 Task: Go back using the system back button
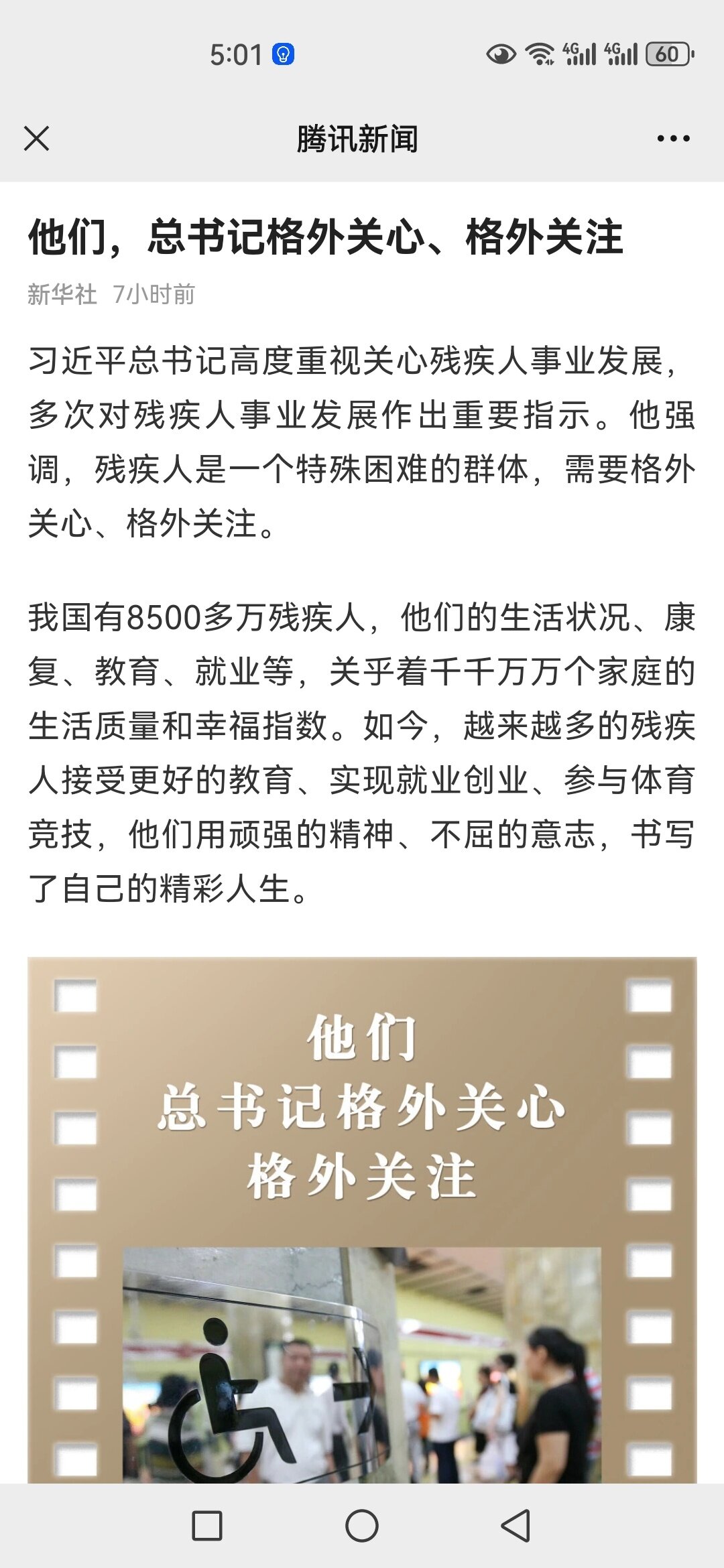tap(516, 1526)
